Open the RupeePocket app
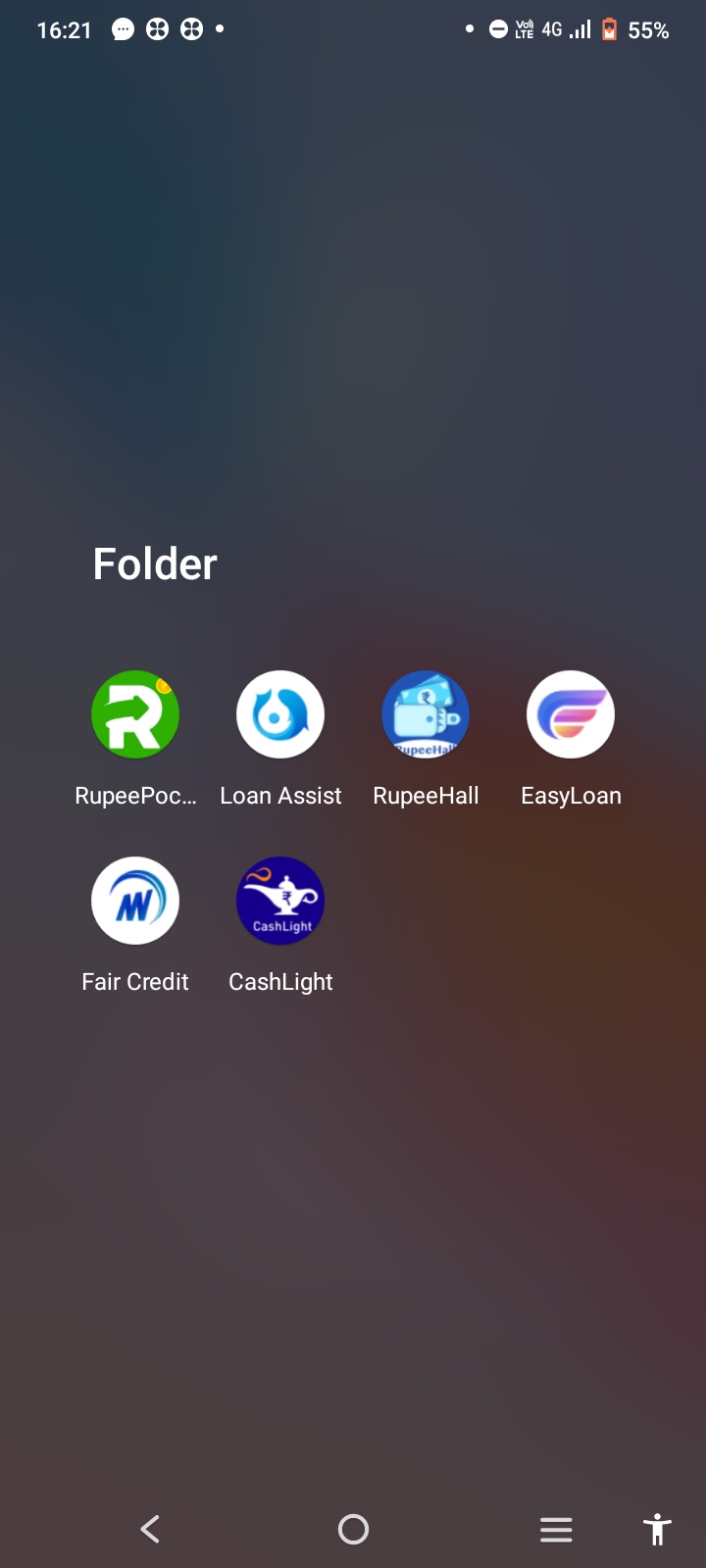This screenshot has height=1568, width=706. tap(135, 715)
